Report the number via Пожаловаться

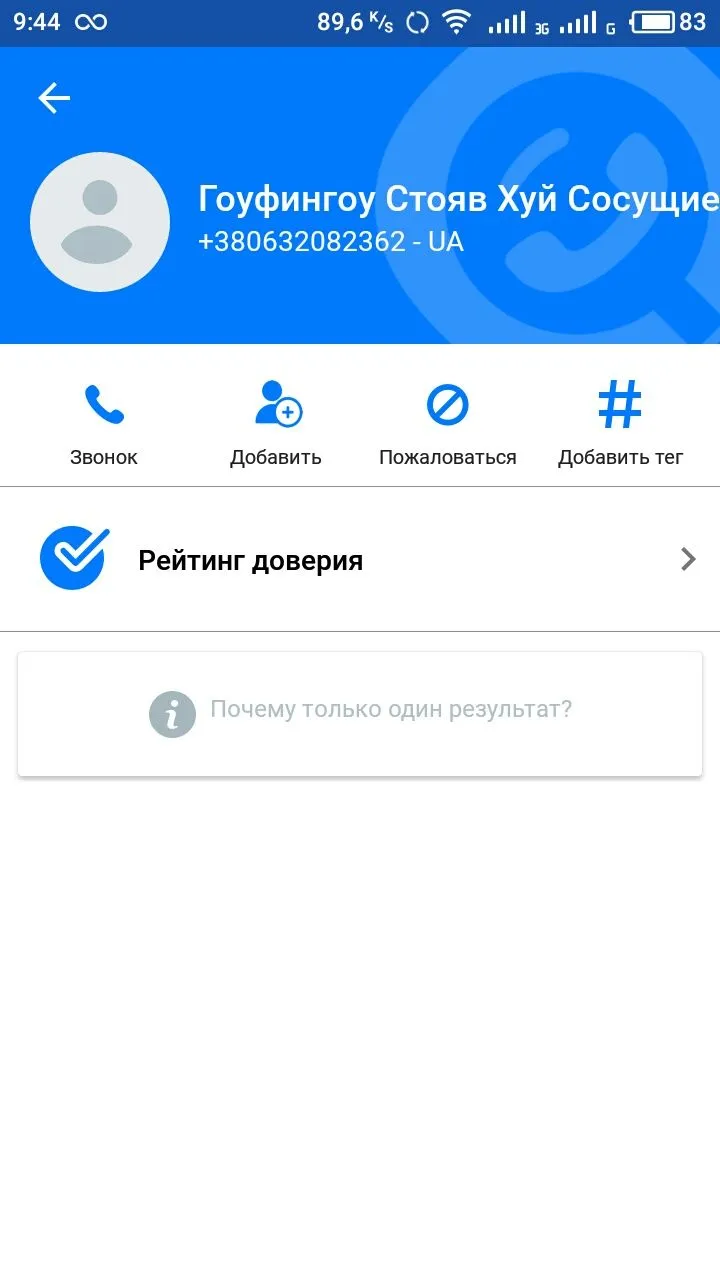click(x=447, y=423)
